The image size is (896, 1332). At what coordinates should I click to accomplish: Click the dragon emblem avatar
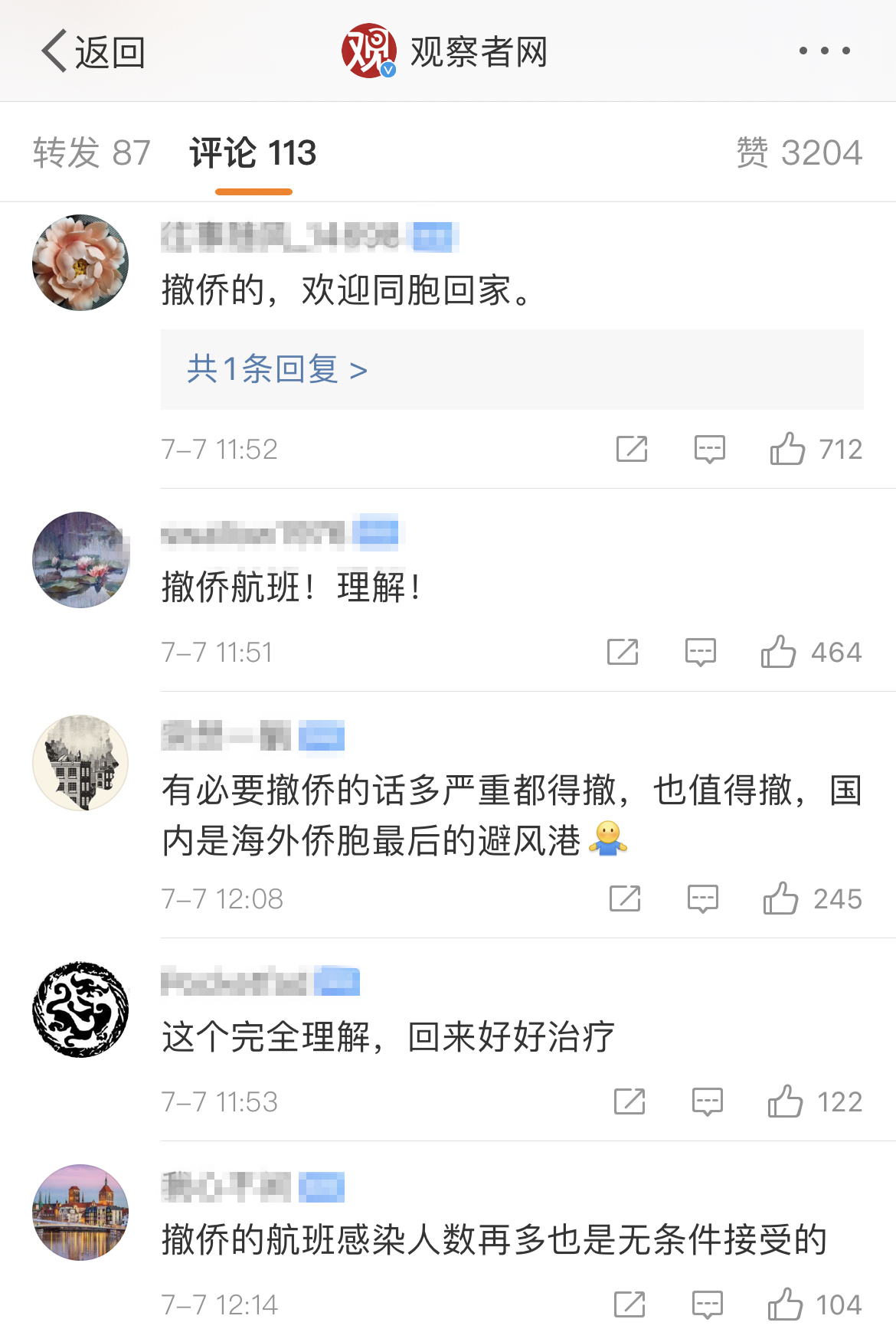point(80,1009)
